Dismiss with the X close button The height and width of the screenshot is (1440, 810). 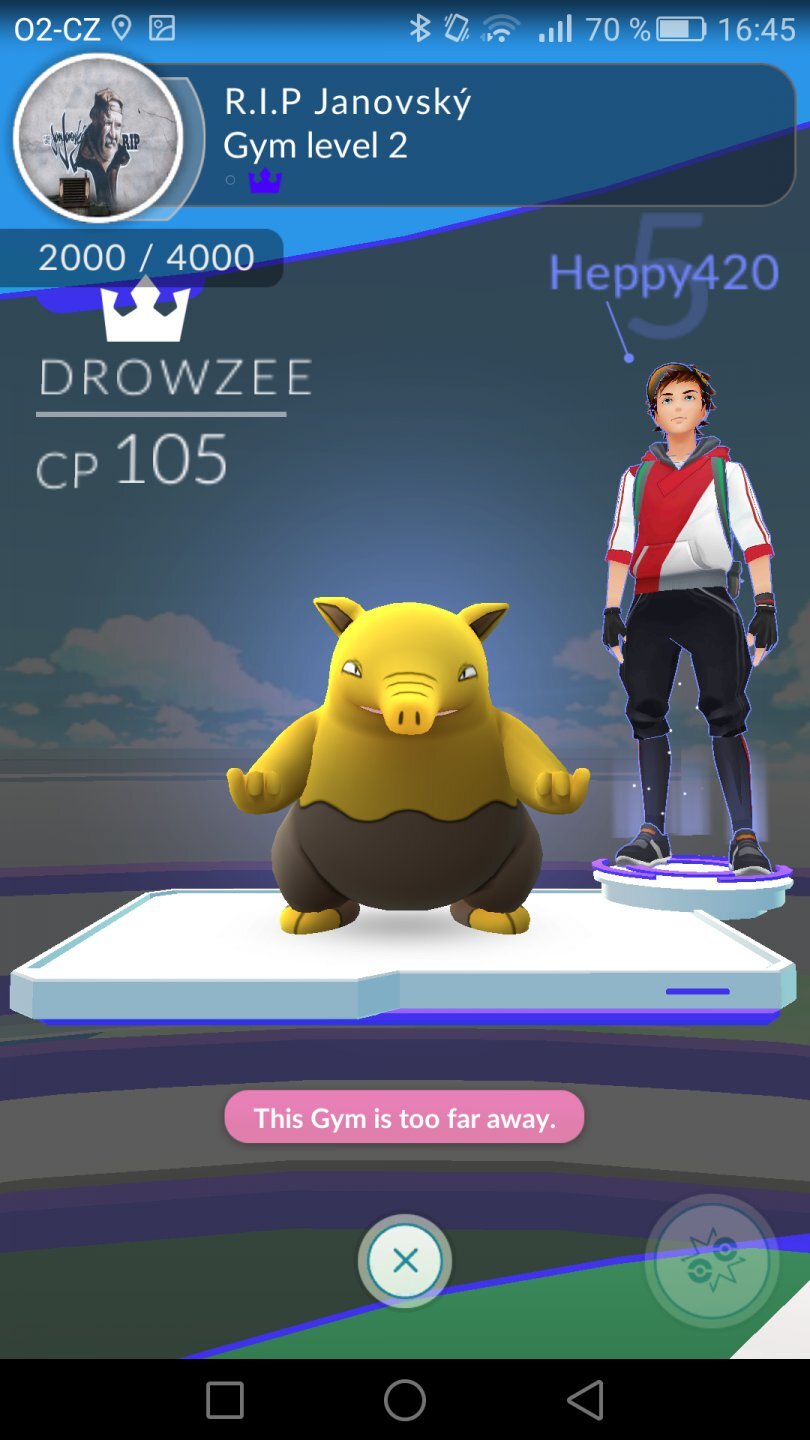point(404,1261)
